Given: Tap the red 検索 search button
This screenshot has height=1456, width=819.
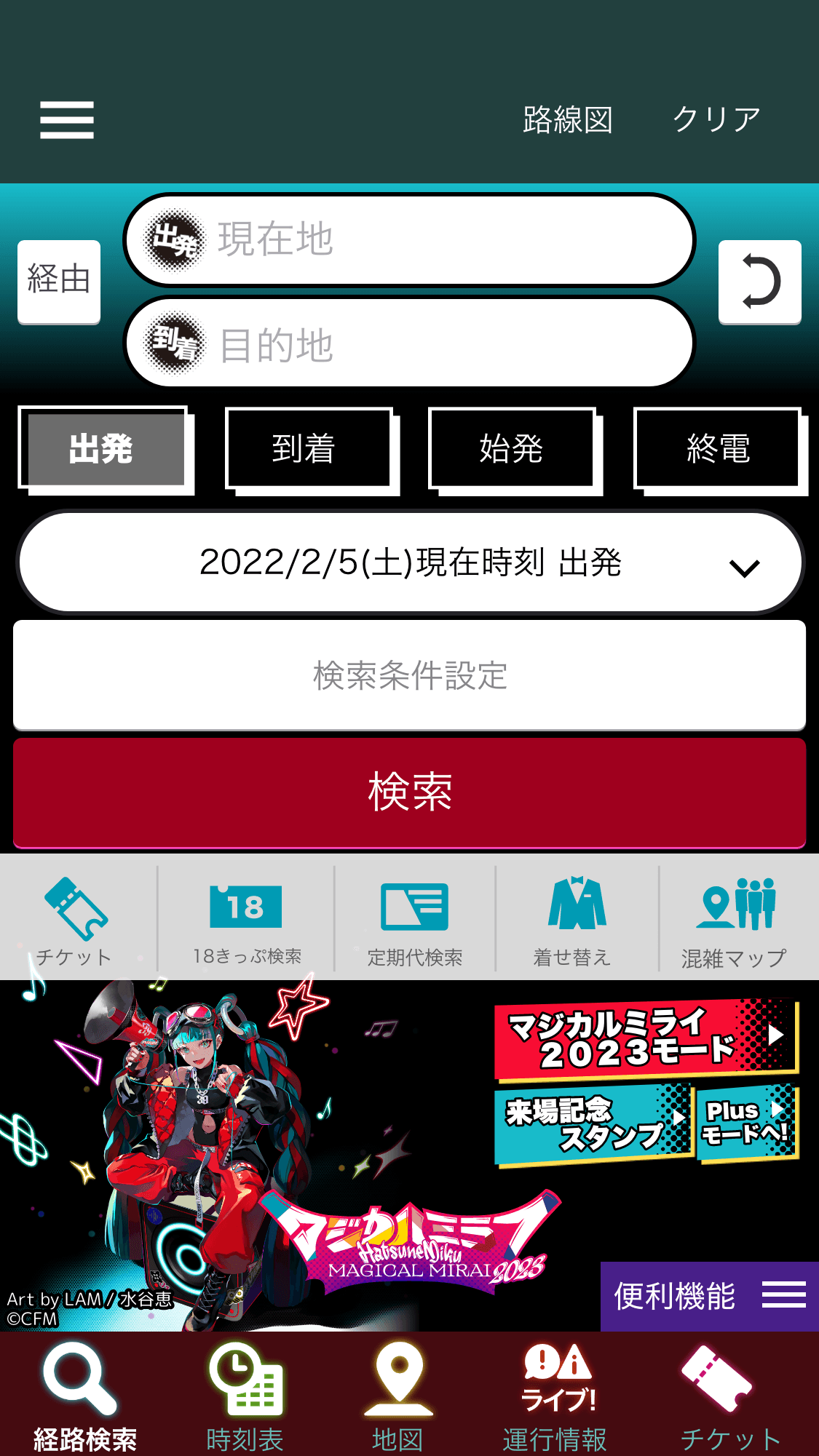Looking at the screenshot, I should click(x=409, y=792).
